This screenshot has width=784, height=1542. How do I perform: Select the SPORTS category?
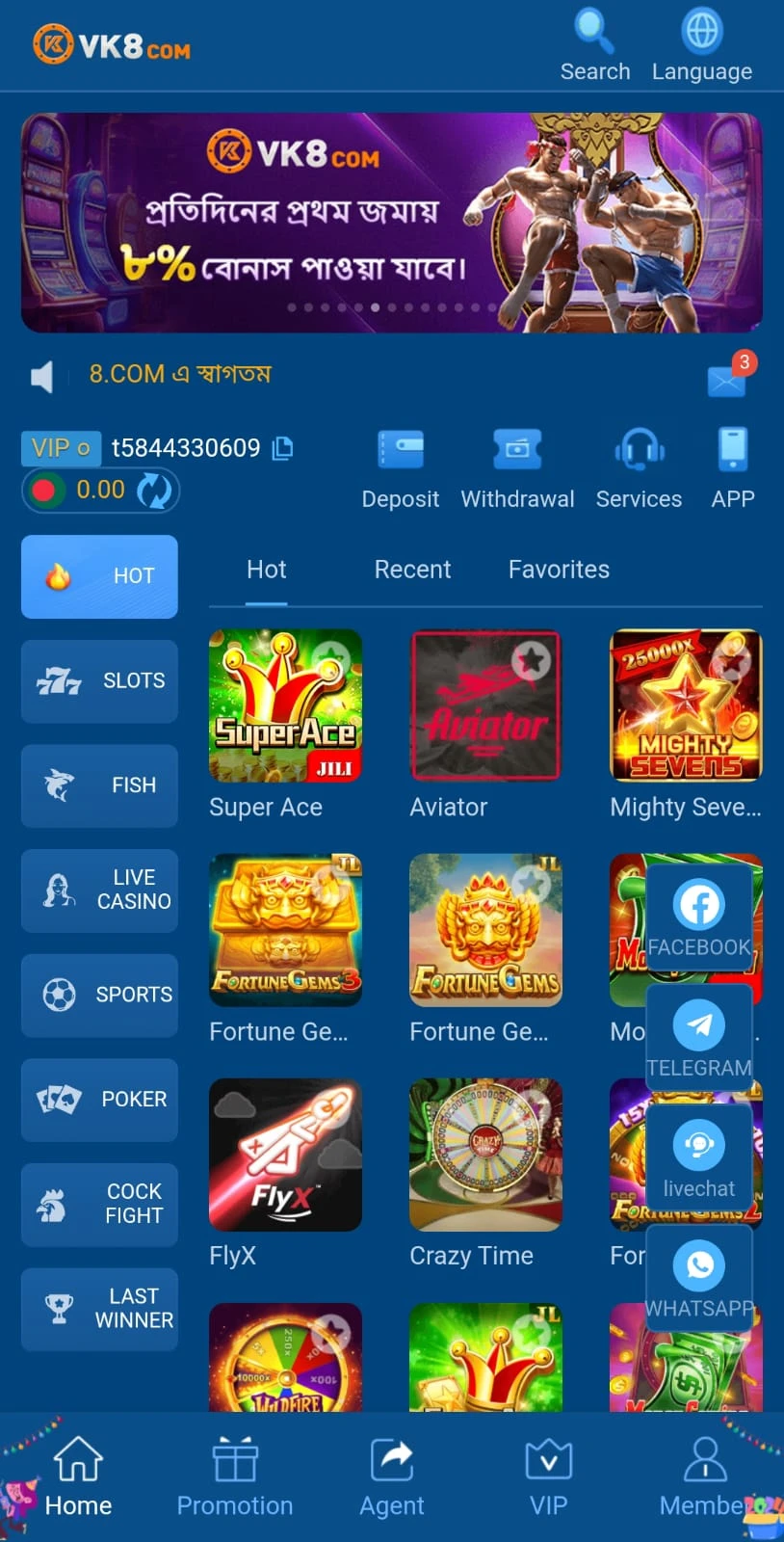pos(100,995)
